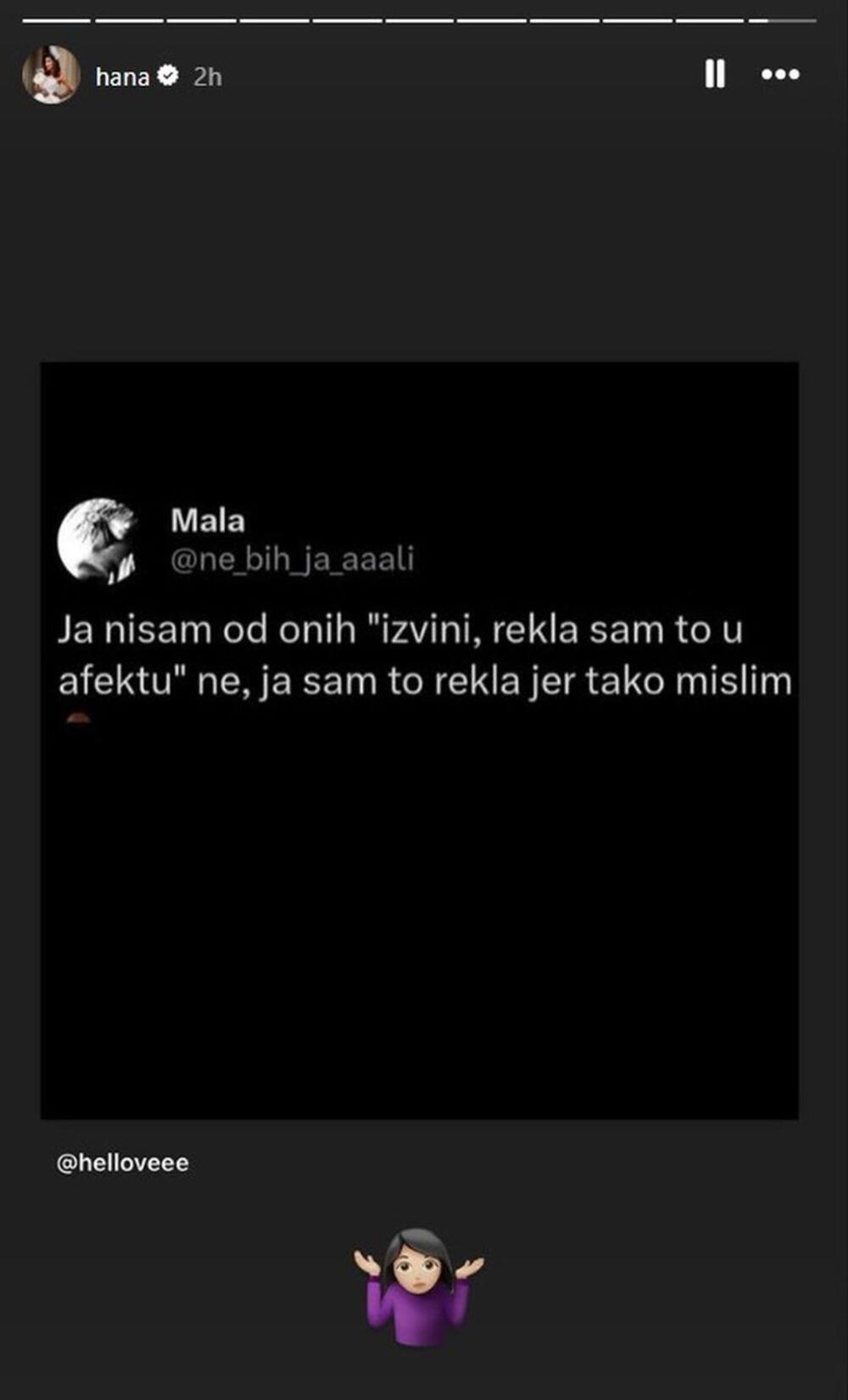Screen dimensions: 848x1400
Task: Pause the story playback
Action: (715, 75)
